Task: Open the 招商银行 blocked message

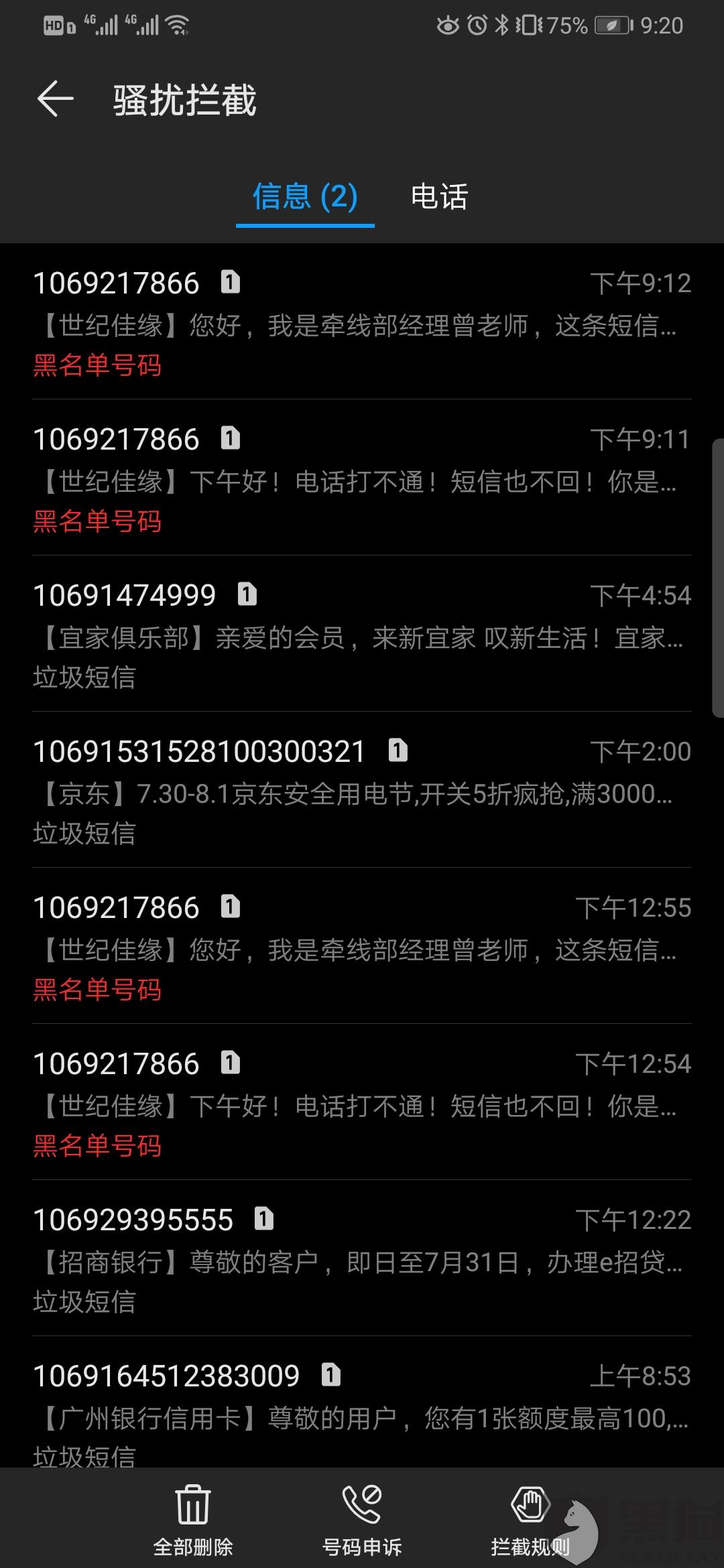Action: pos(362,1260)
